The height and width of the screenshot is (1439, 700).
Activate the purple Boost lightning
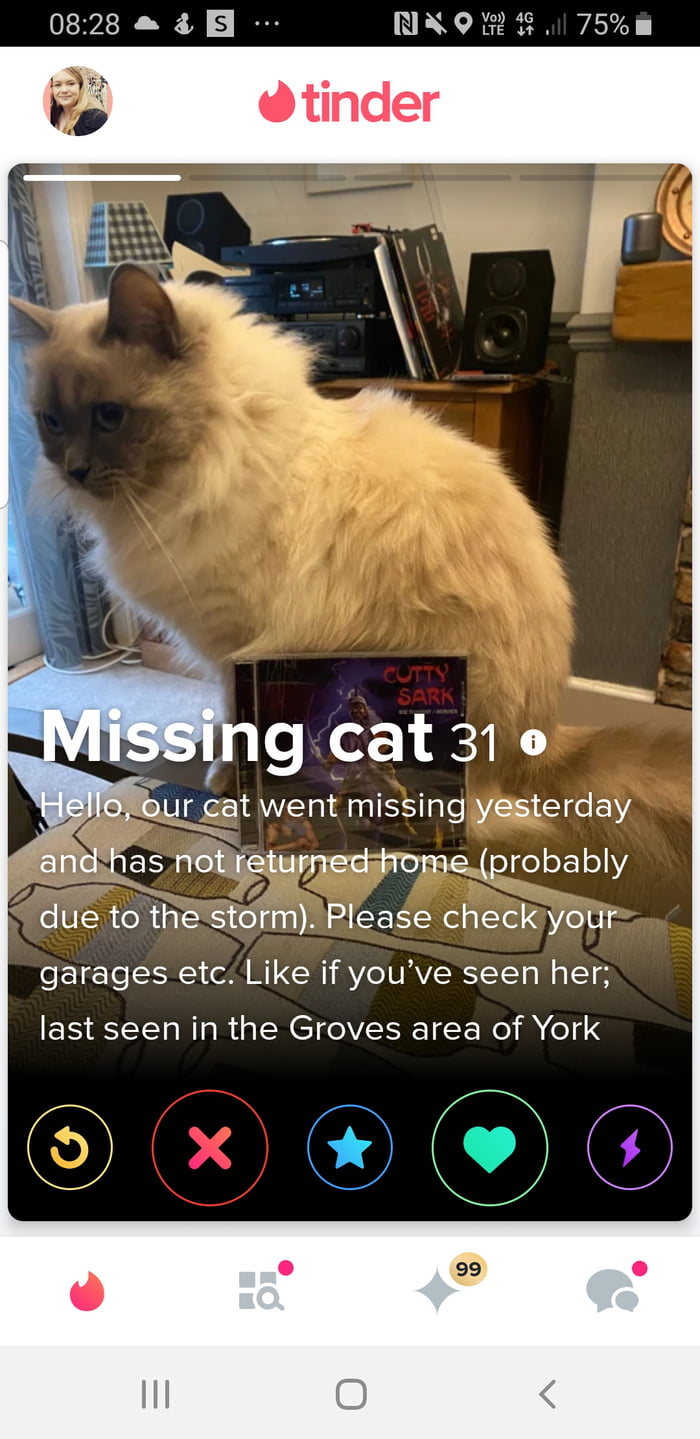pos(630,1147)
